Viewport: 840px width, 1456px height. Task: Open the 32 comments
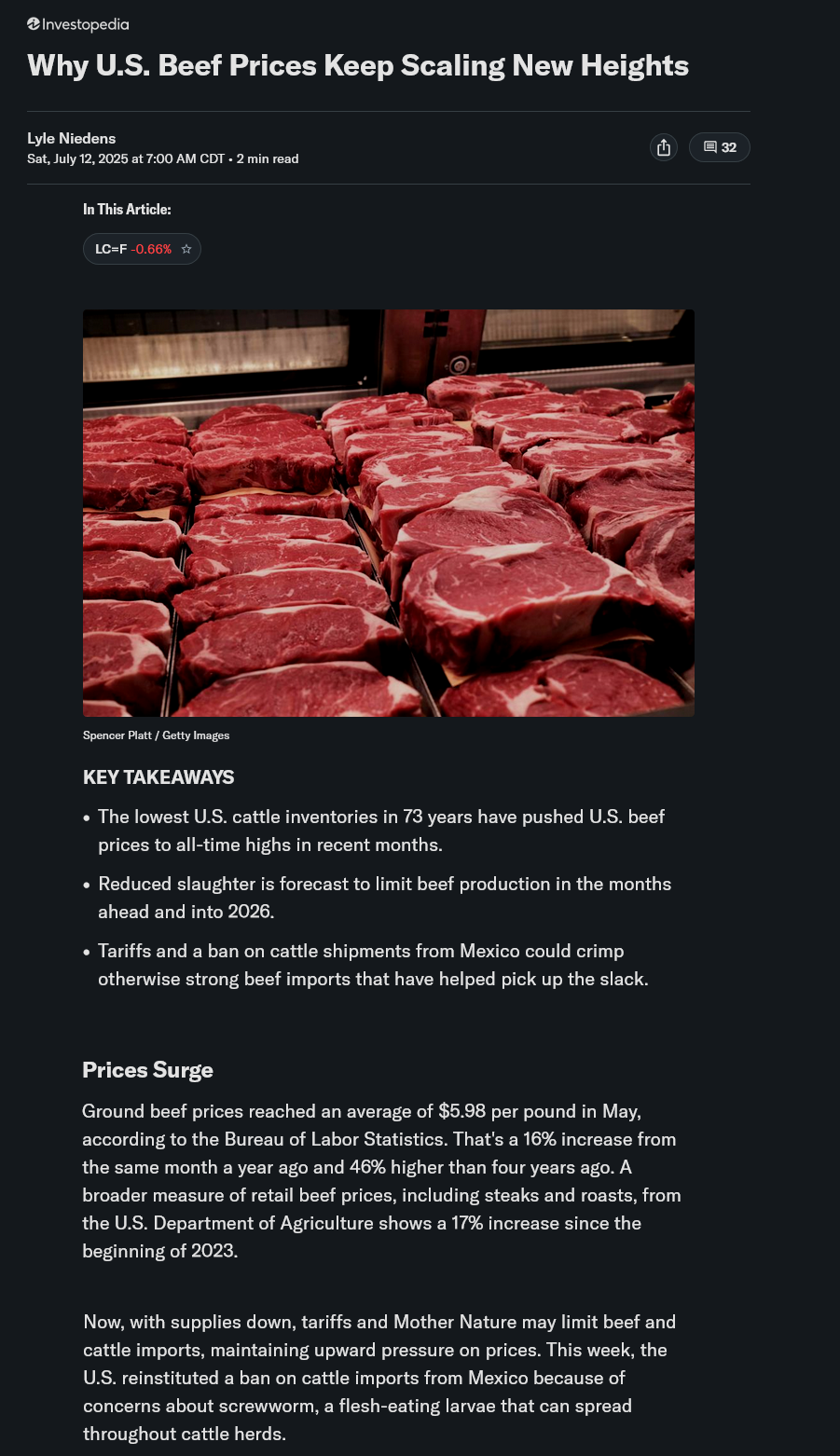click(x=719, y=147)
